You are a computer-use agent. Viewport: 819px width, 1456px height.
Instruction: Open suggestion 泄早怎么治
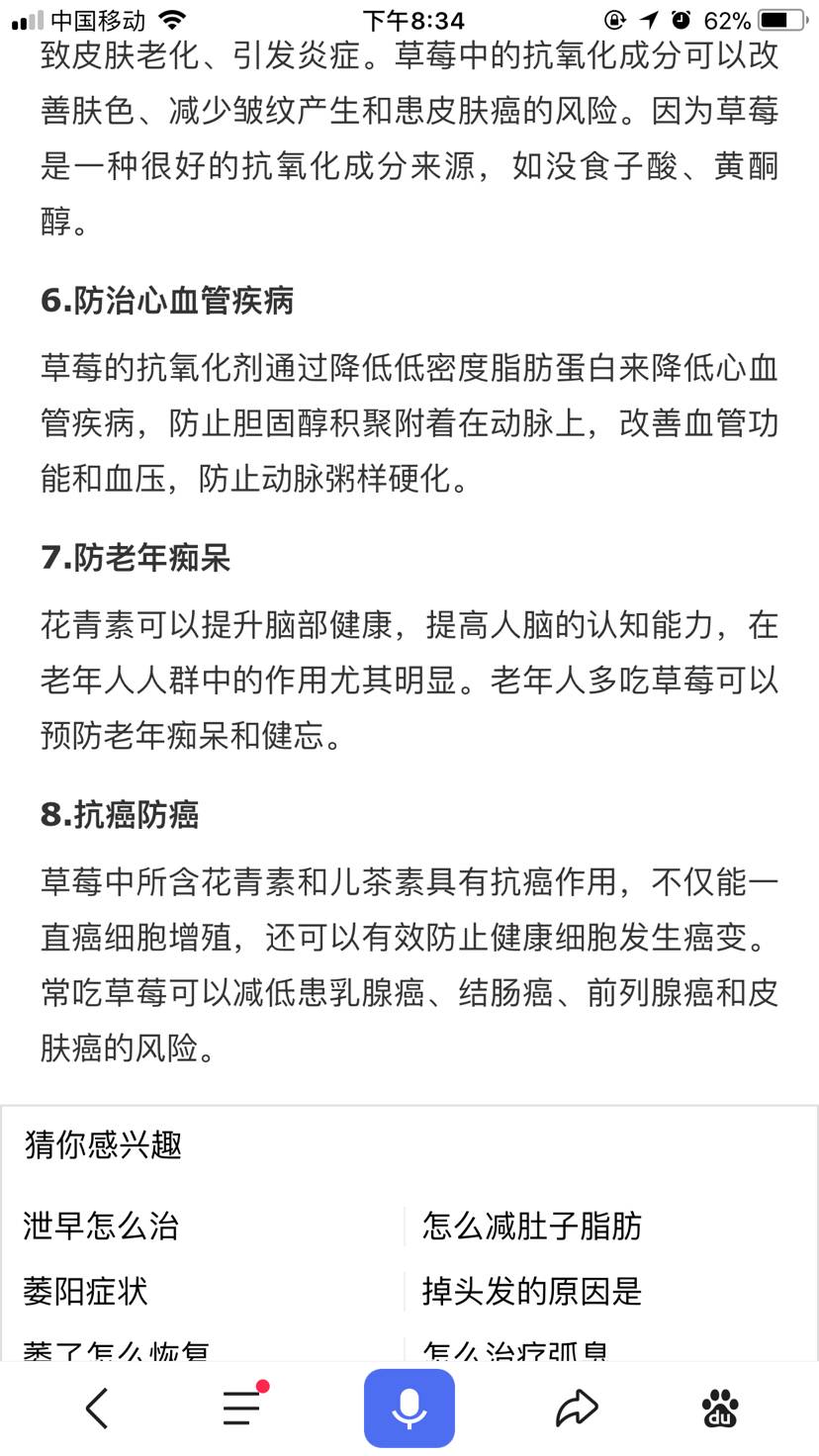pyautogui.click(x=101, y=1227)
